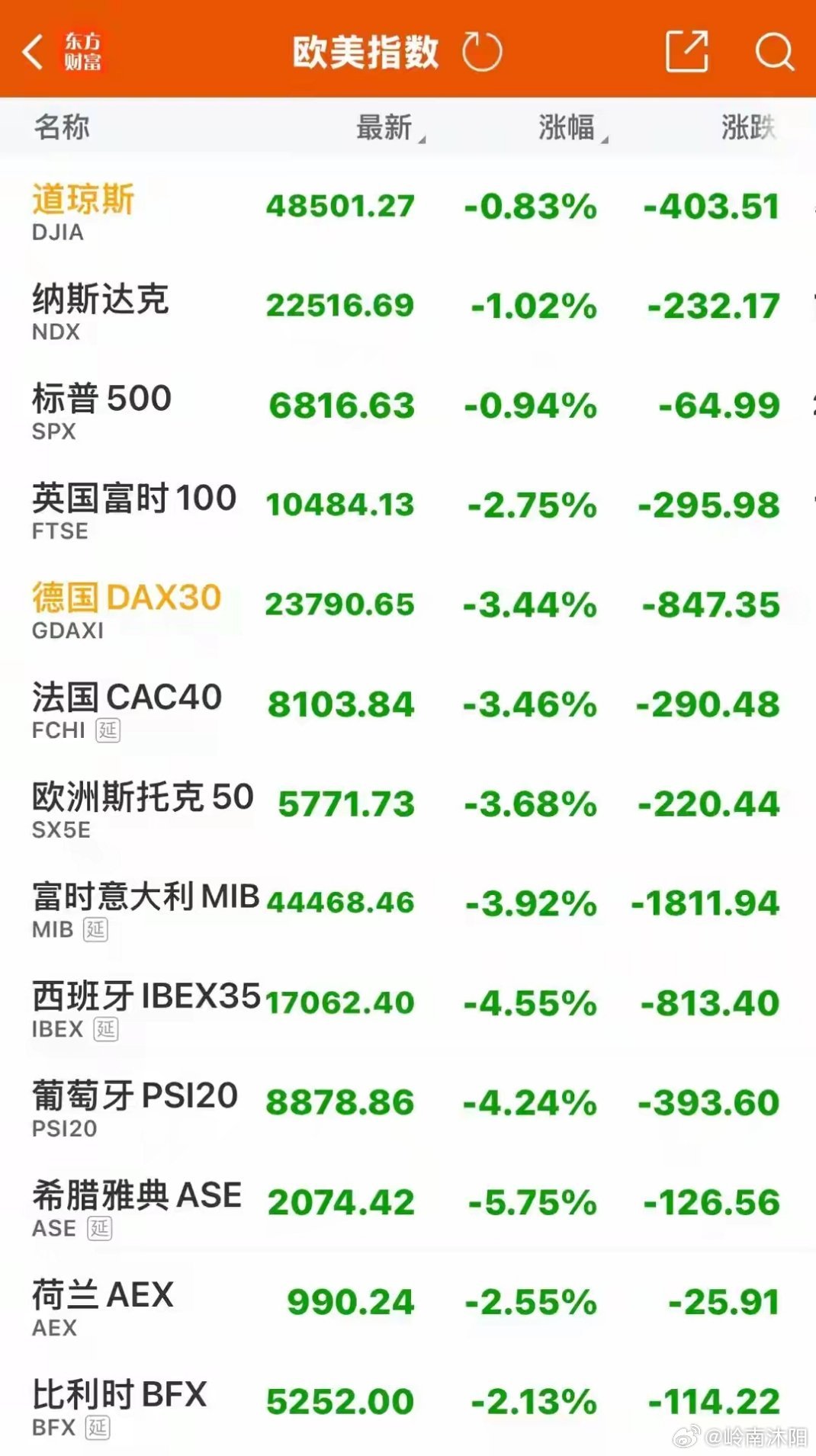Toggle sorting on the 涨幅 column
The image size is (816, 1456).
click(567, 127)
